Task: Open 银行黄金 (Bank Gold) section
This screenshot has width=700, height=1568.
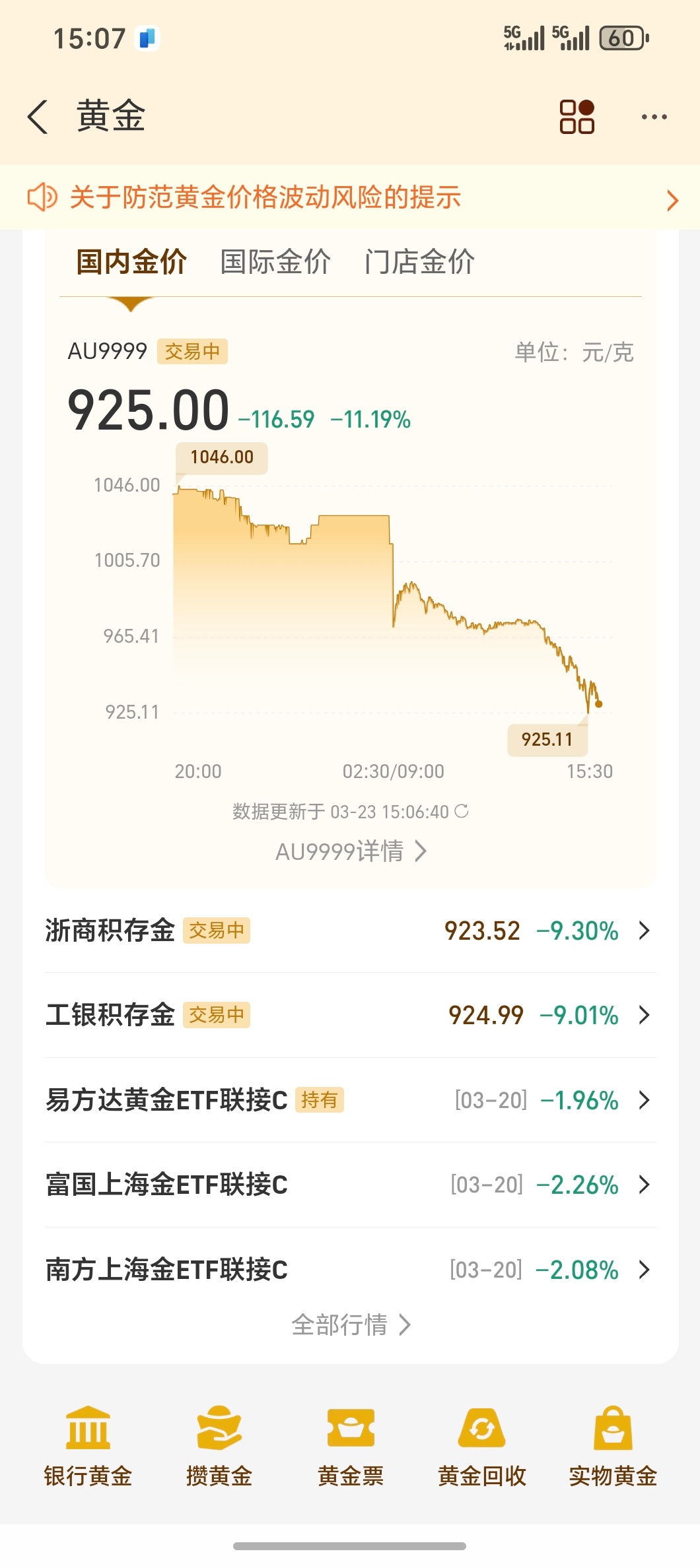Action: 89,1445
